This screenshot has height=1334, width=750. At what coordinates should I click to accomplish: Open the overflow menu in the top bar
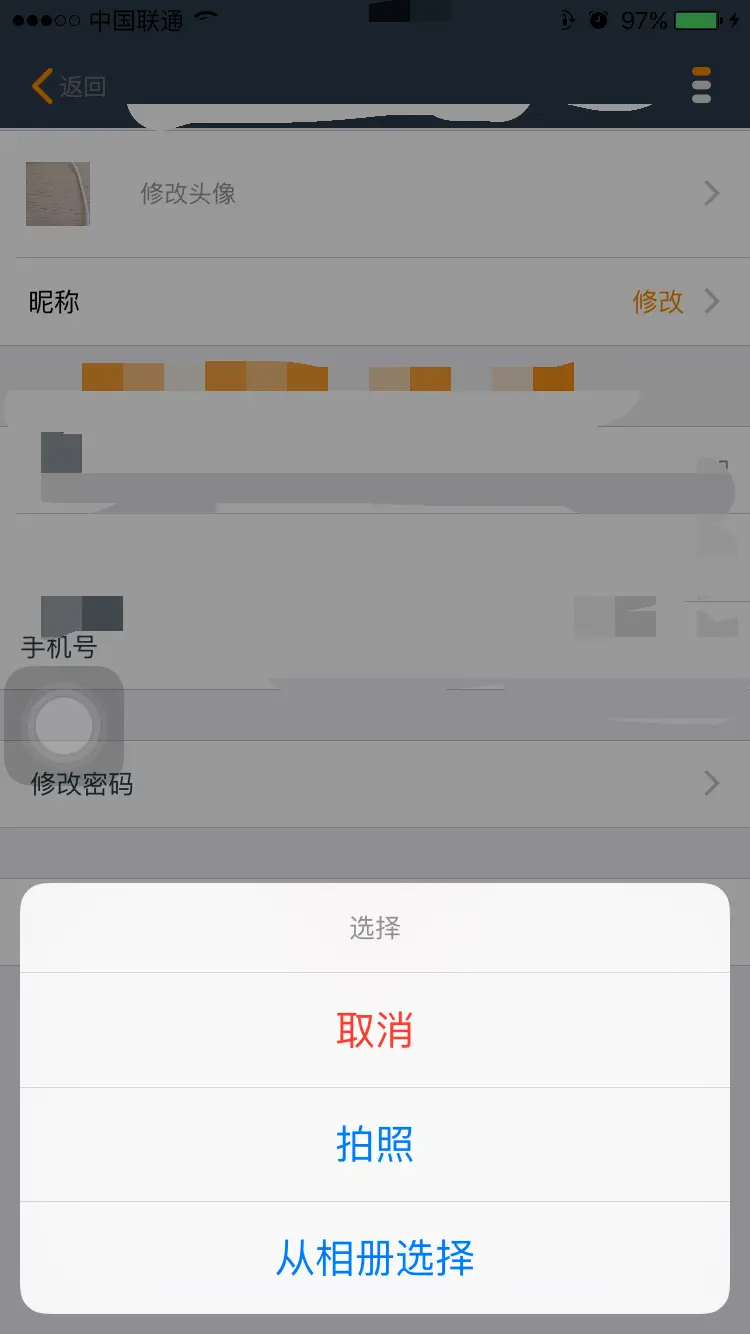pos(701,86)
